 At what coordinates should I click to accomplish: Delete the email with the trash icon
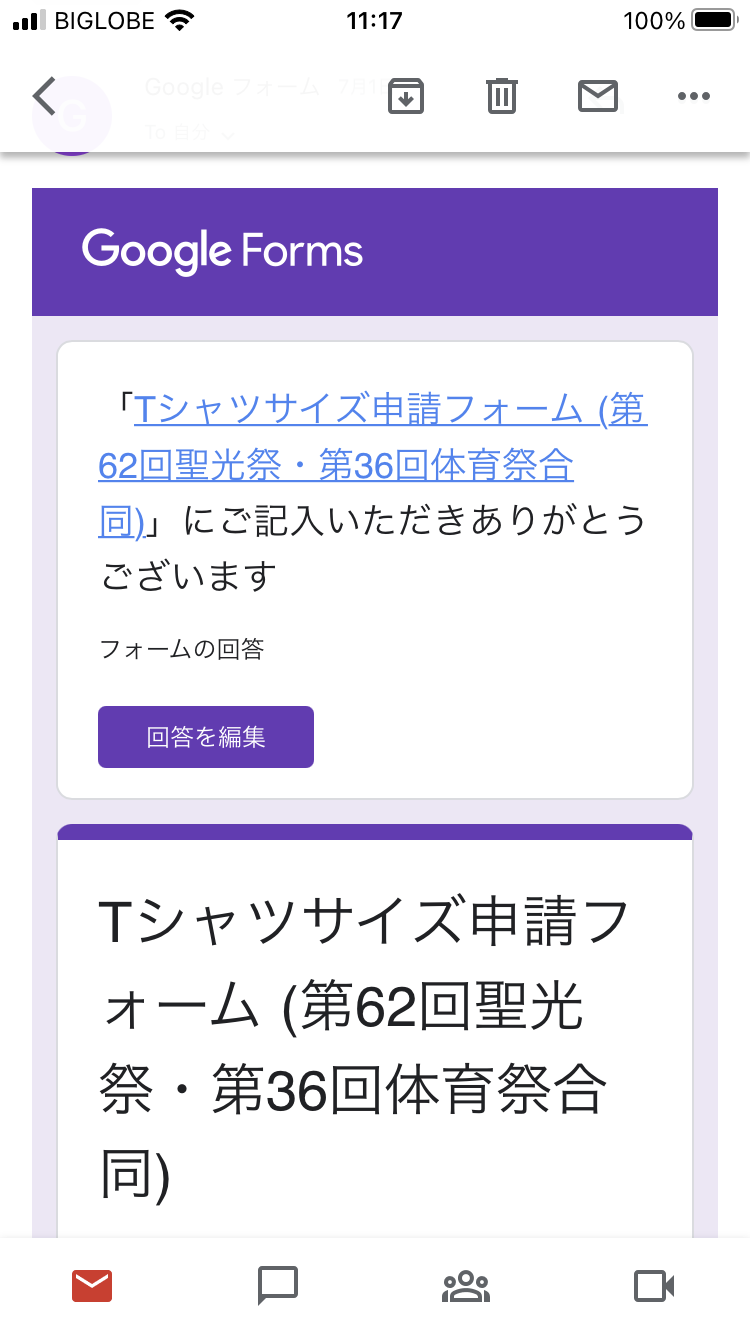click(x=501, y=96)
